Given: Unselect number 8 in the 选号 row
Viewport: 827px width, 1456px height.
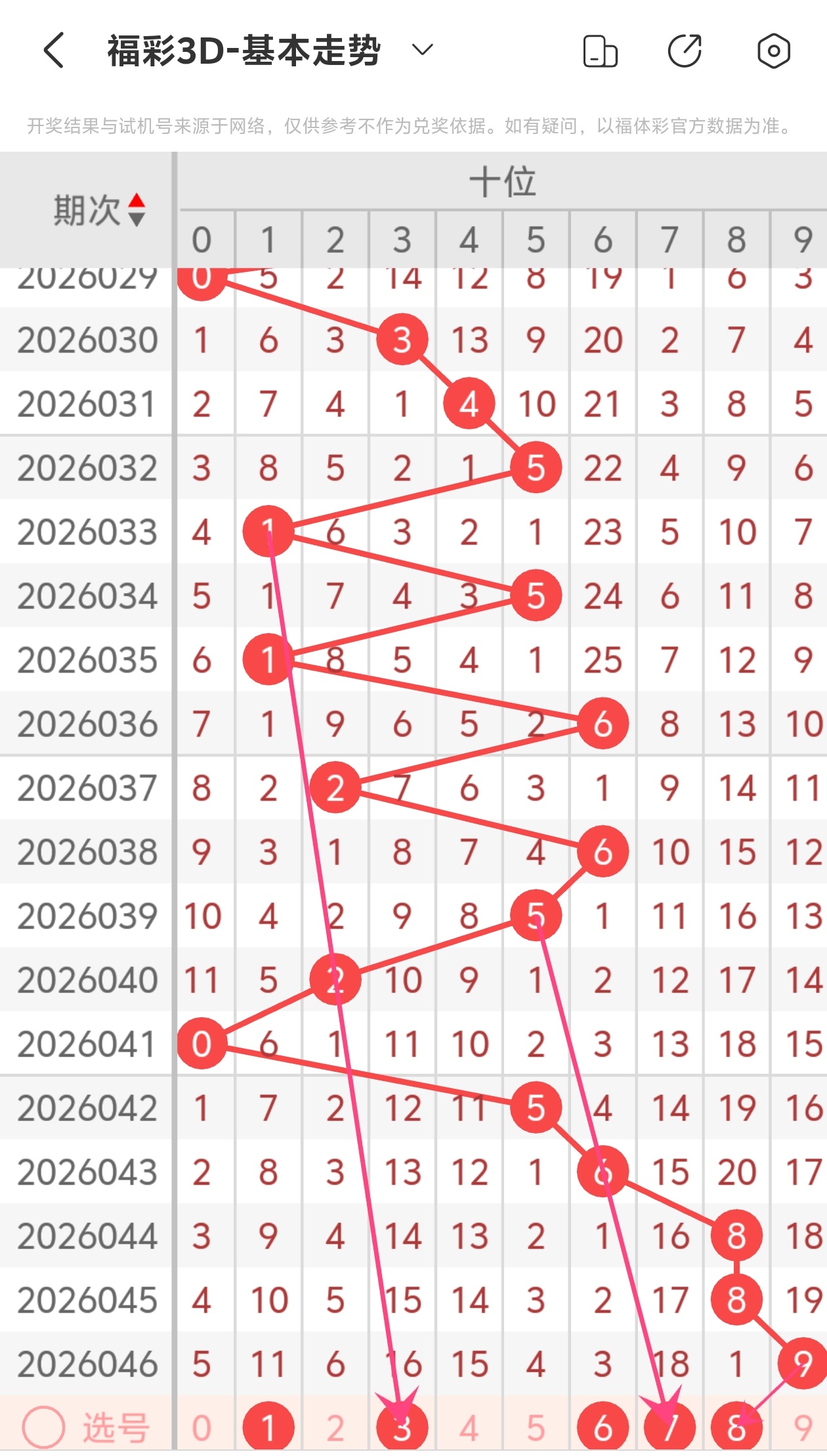Looking at the screenshot, I should point(736,1428).
